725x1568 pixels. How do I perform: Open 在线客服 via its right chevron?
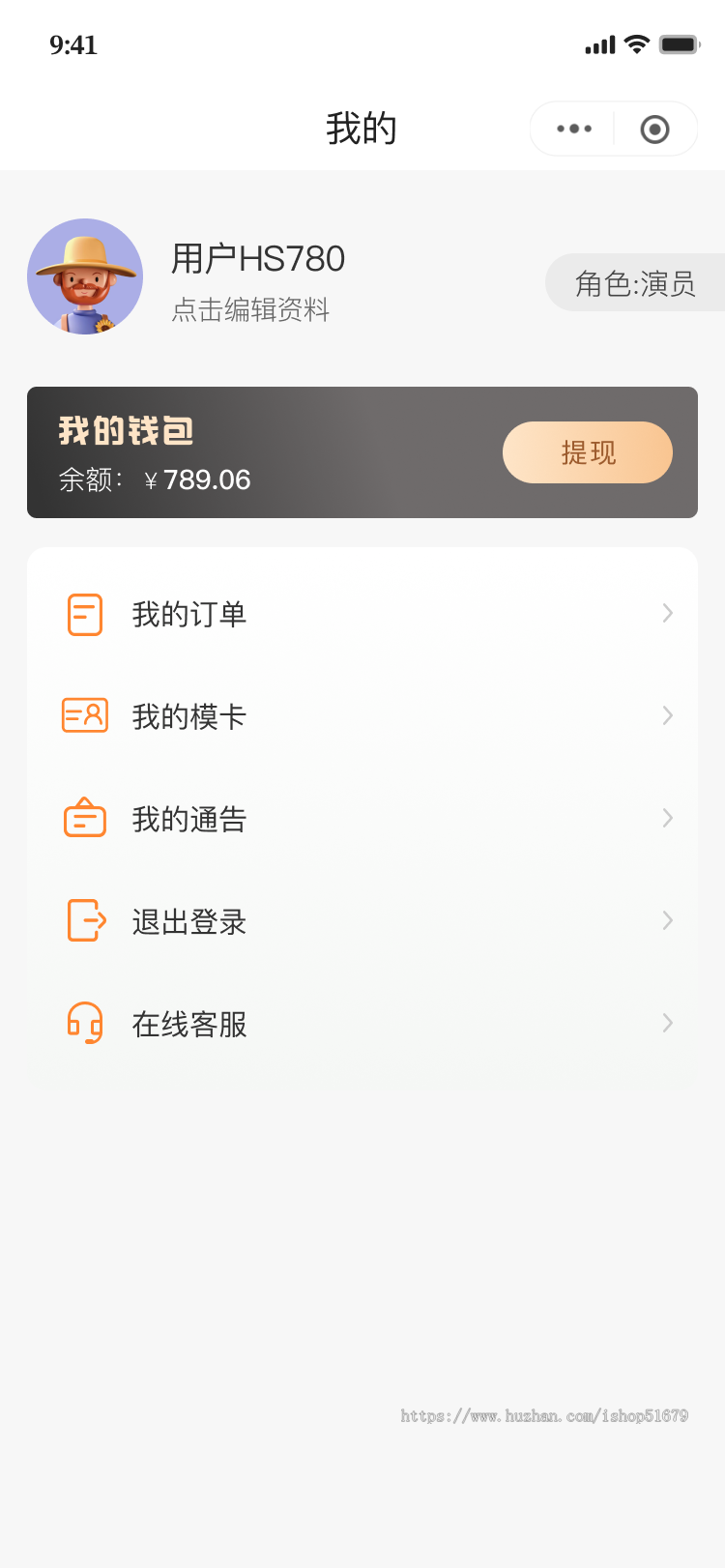(x=667, y=1023)
